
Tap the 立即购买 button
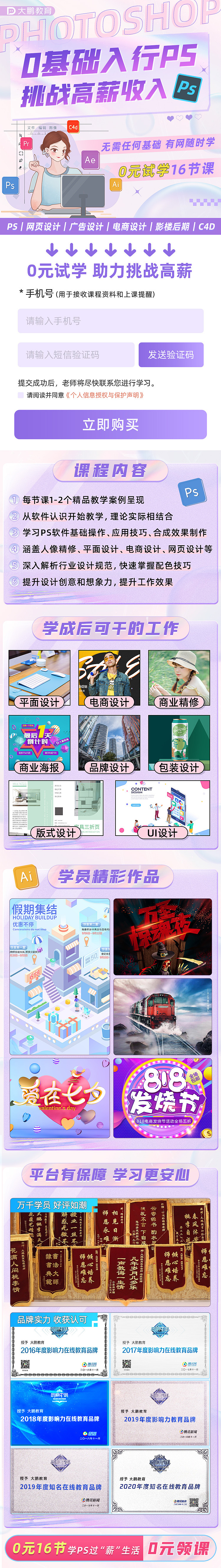(x=111, y=424)
